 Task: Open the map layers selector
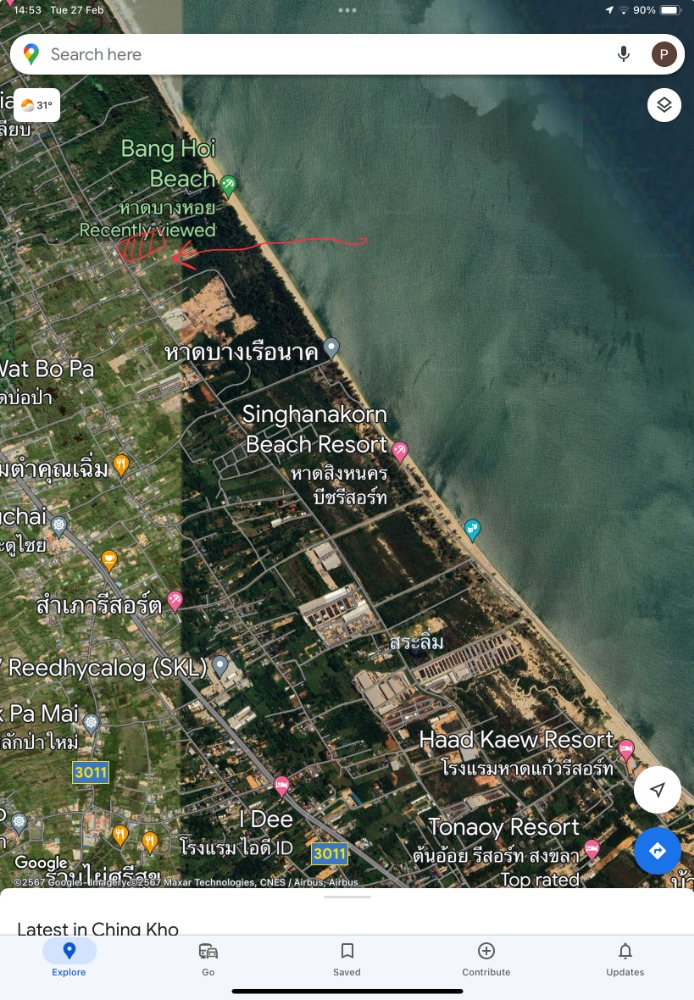coord(664,104)
